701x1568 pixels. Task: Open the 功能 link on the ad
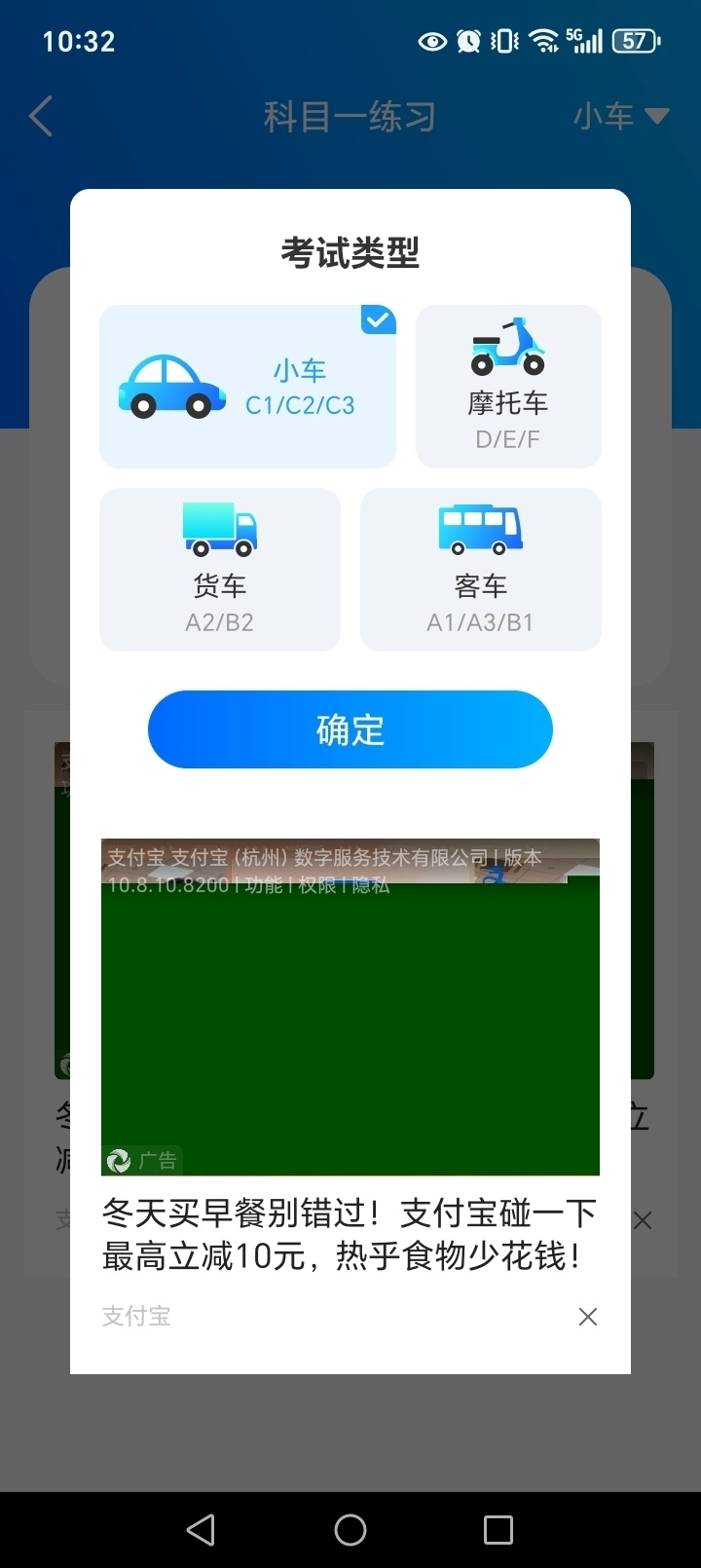[263, 885]
